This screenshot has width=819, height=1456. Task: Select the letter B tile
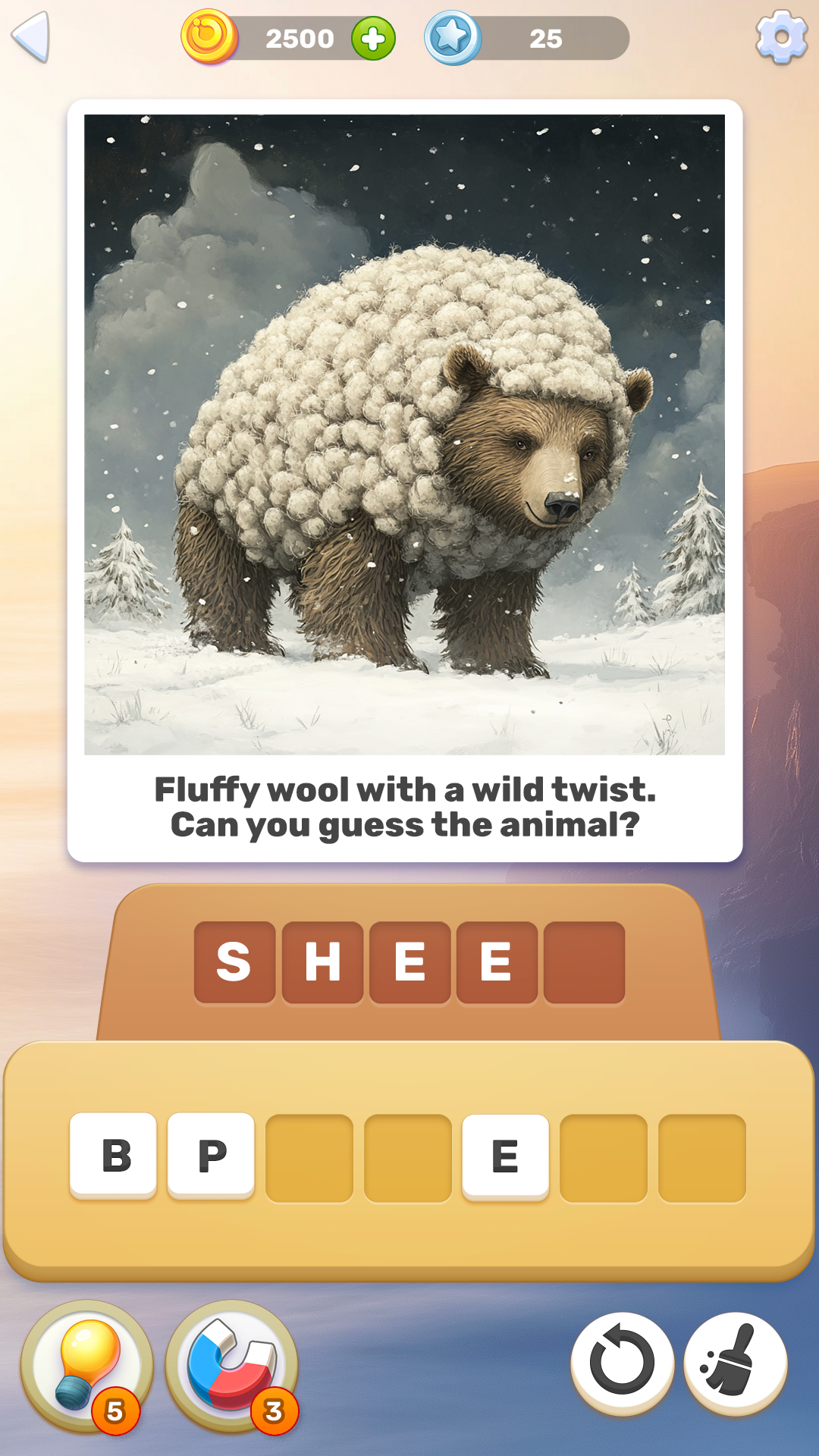[x=114, y=1156]
